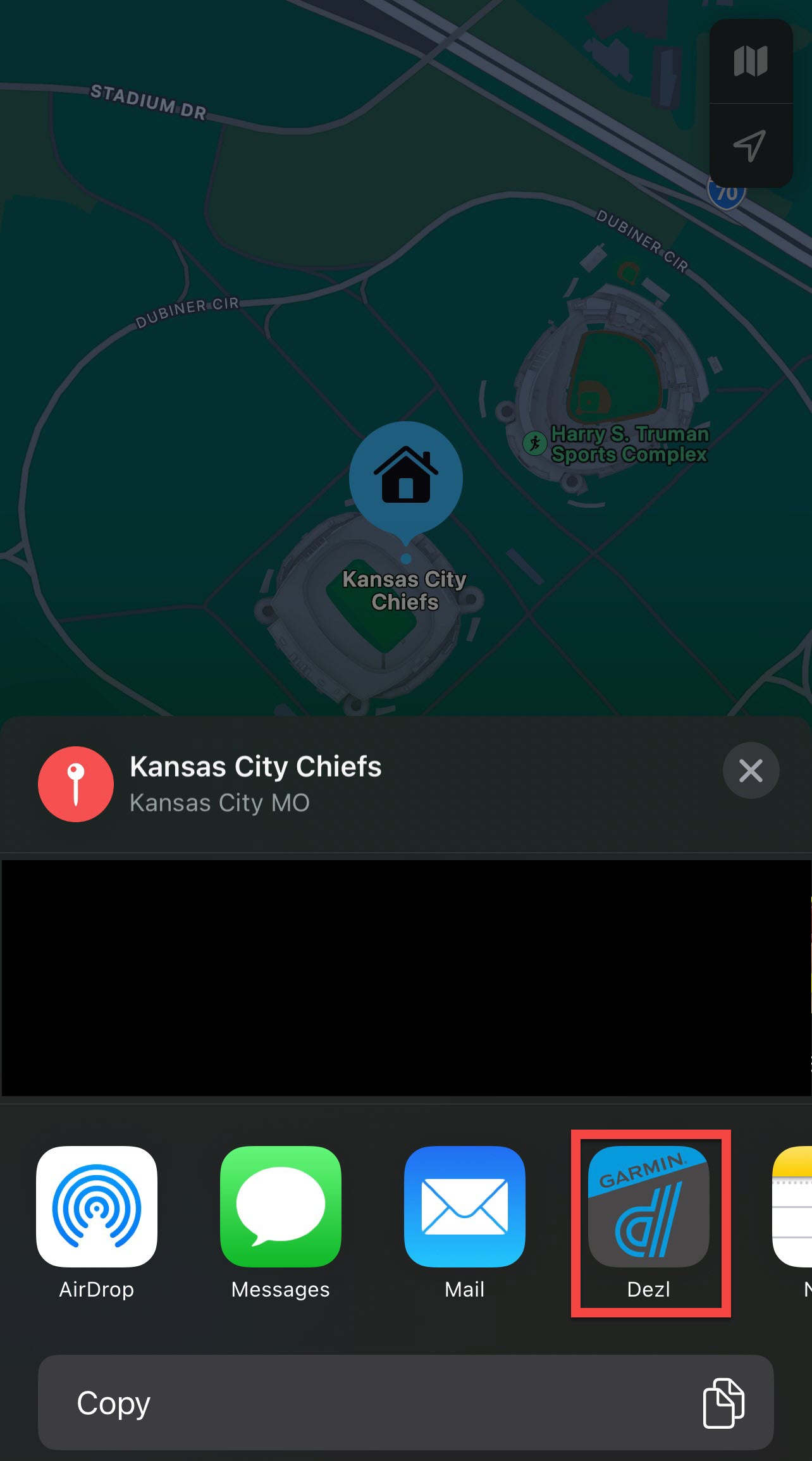Image resolution: width=812 pixels, height=1461 pixels.
Task: Open the Notes share option
Action: pyautogui.click(x=793, y=1207)
